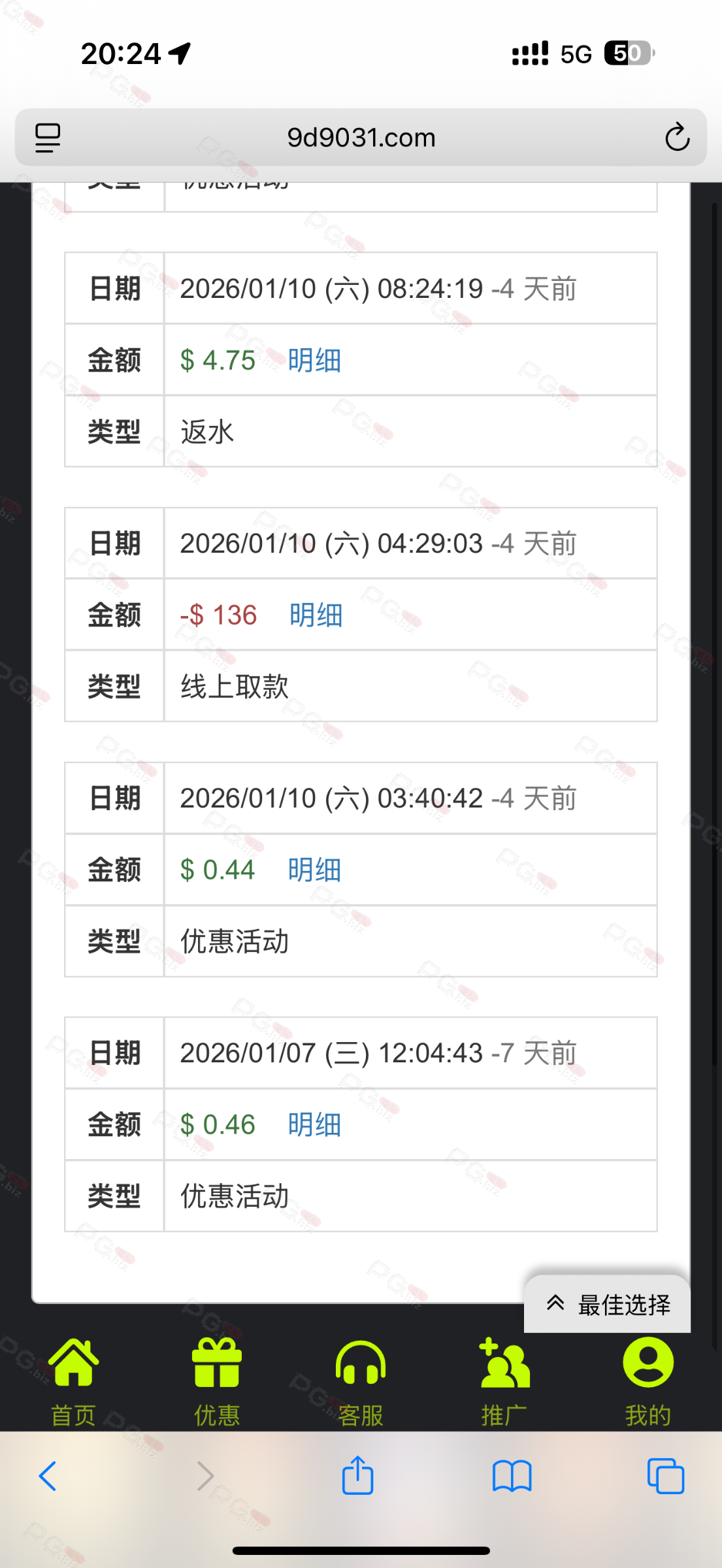Go back to the previous page
The image size is (722, 1568).
pyautogui.click(x=48, y=1477)
